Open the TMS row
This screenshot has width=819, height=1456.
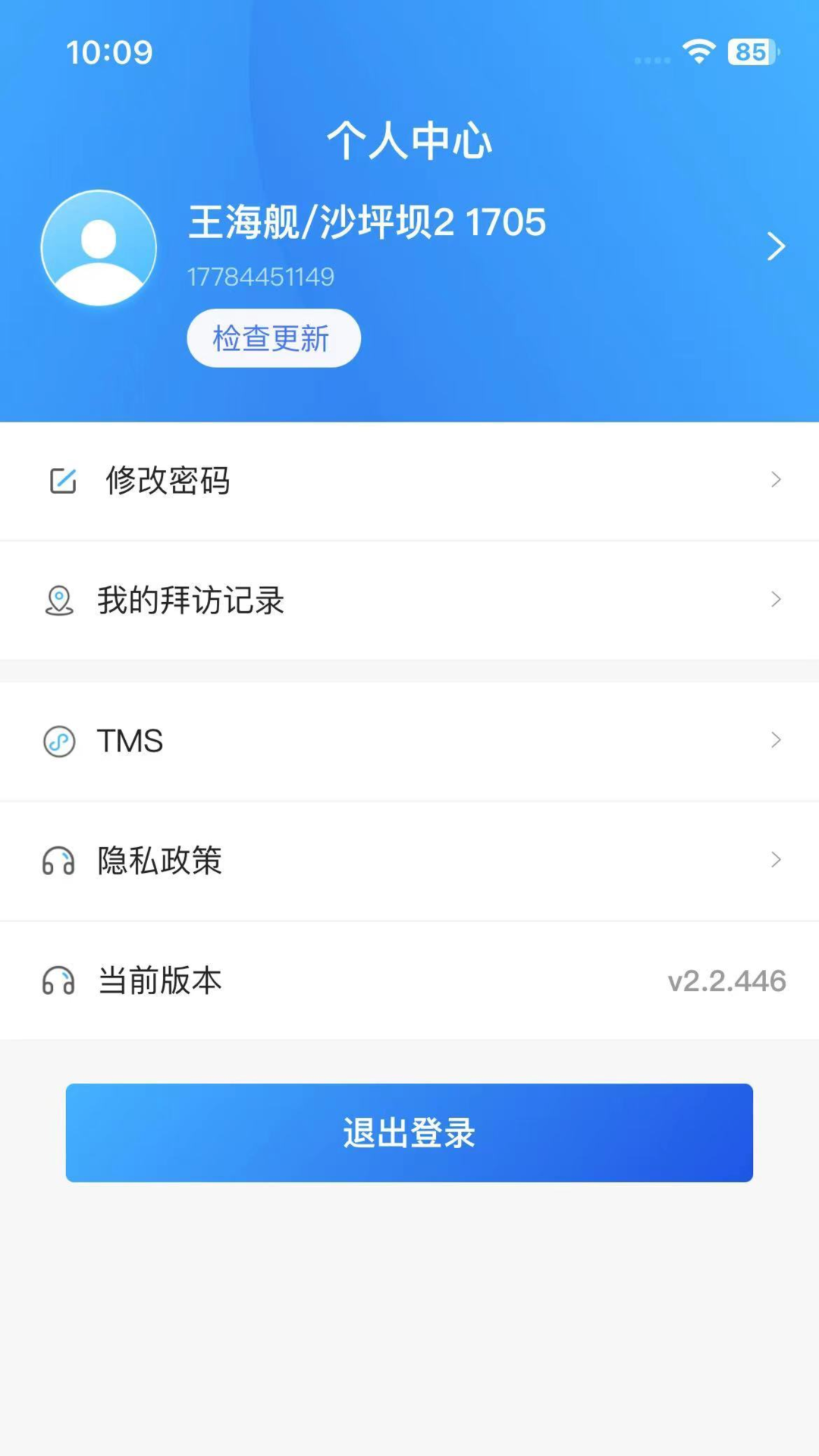[409, 741]
